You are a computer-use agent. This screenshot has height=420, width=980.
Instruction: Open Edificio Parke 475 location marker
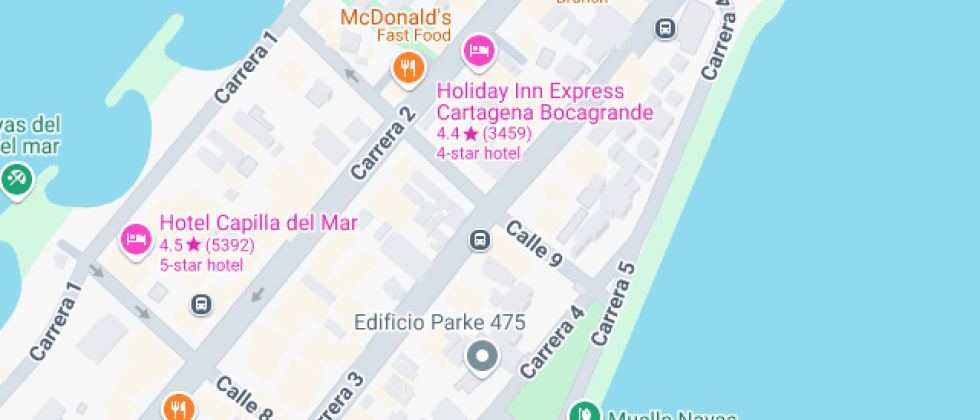[483, 355]
